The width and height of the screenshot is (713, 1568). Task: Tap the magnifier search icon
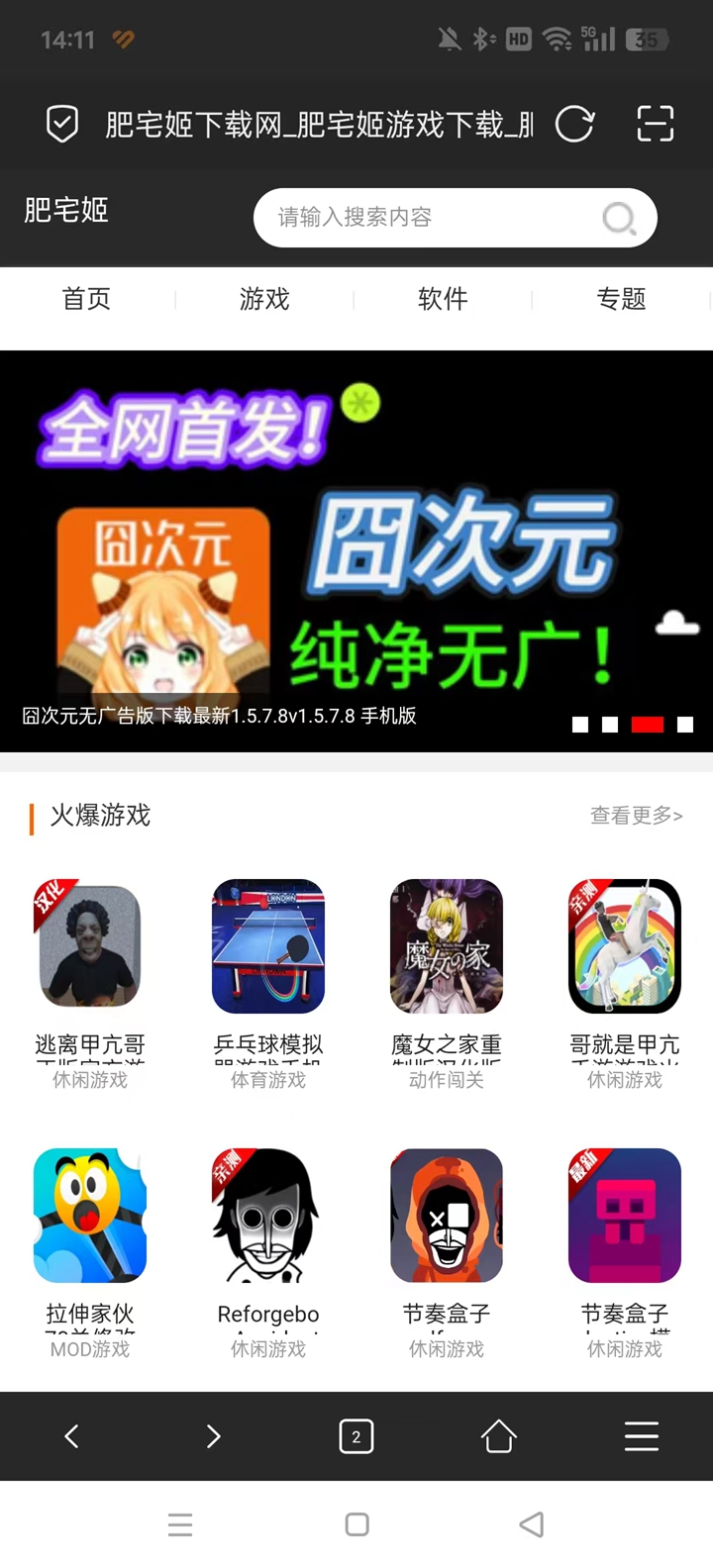click(620, 218)
